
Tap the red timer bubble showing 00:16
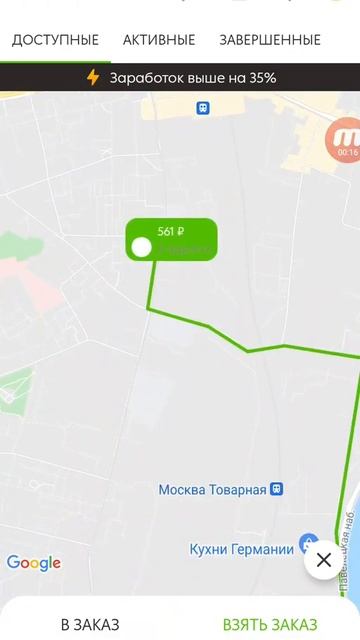344,140
